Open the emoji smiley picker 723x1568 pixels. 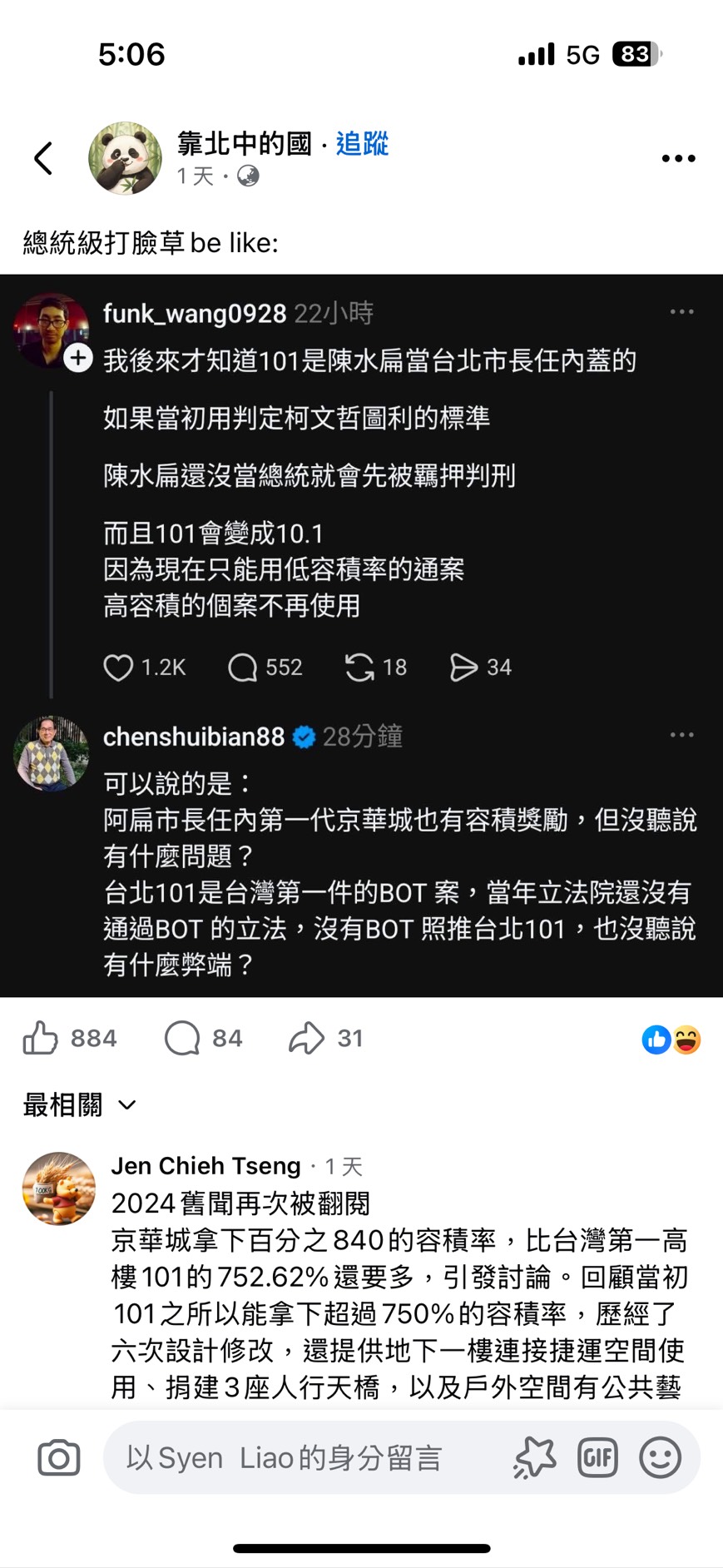pyautogui.click(x=660, y=1458)
